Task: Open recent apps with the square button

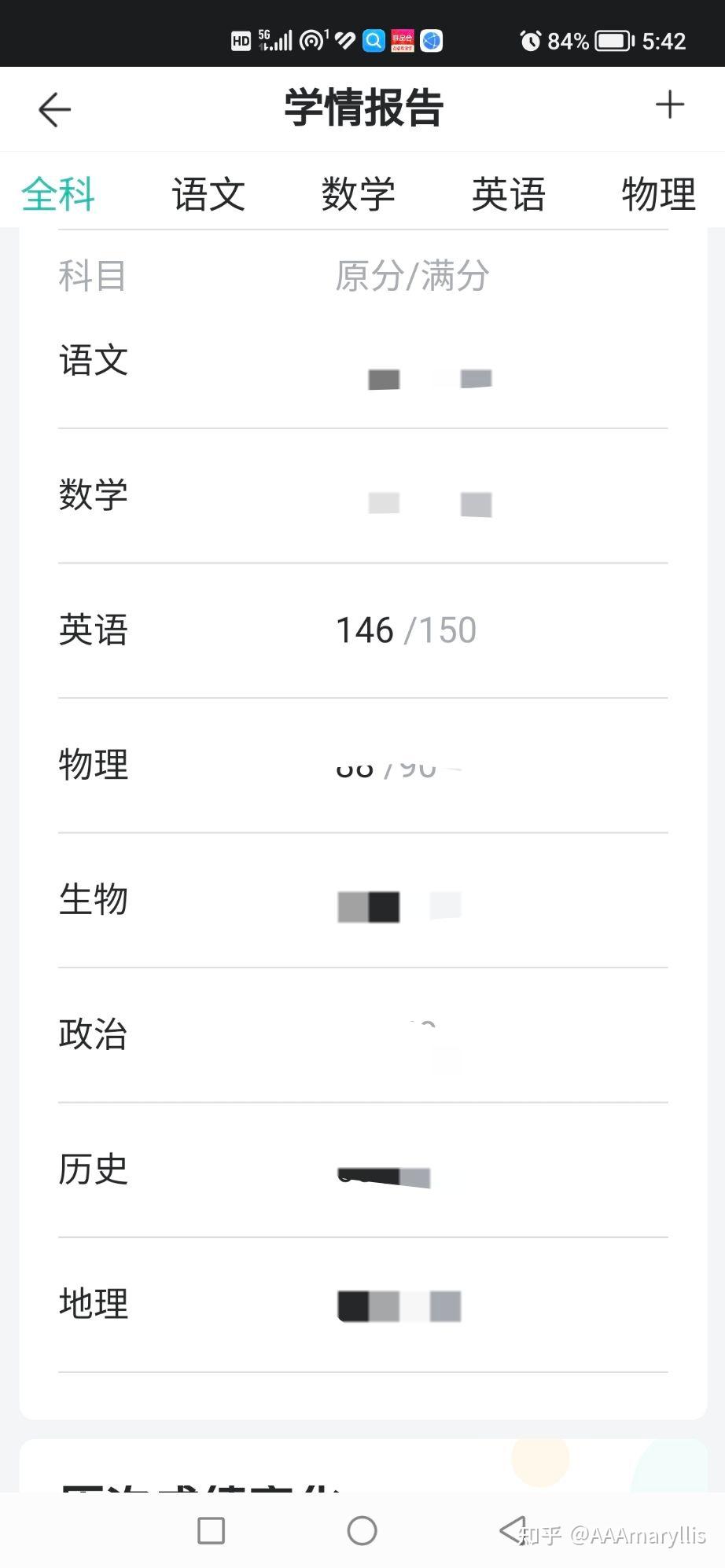Action: coord(211,1530)
